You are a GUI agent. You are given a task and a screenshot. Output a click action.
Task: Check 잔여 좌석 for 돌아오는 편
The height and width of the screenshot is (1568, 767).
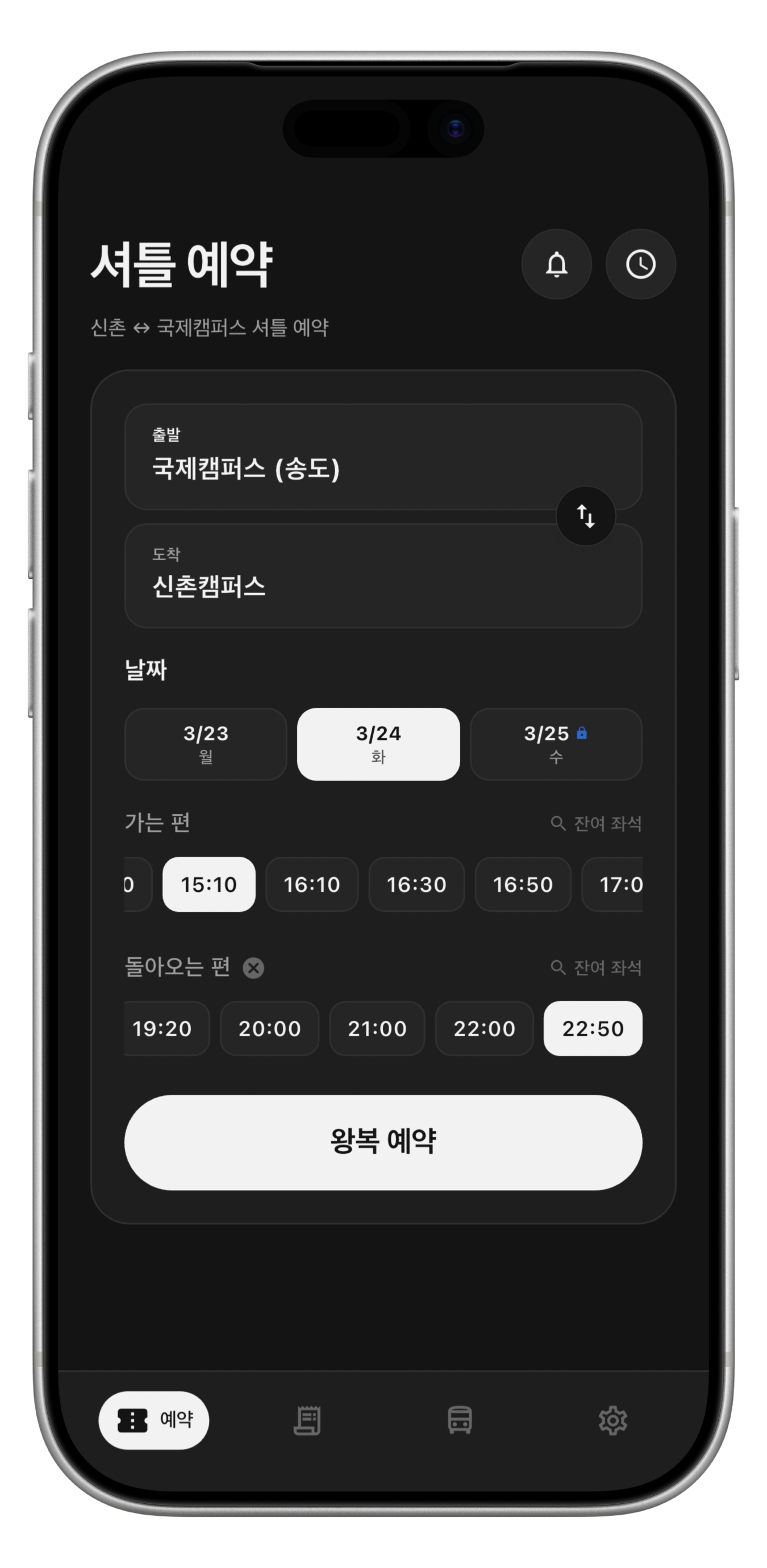[x=597, y=968]
